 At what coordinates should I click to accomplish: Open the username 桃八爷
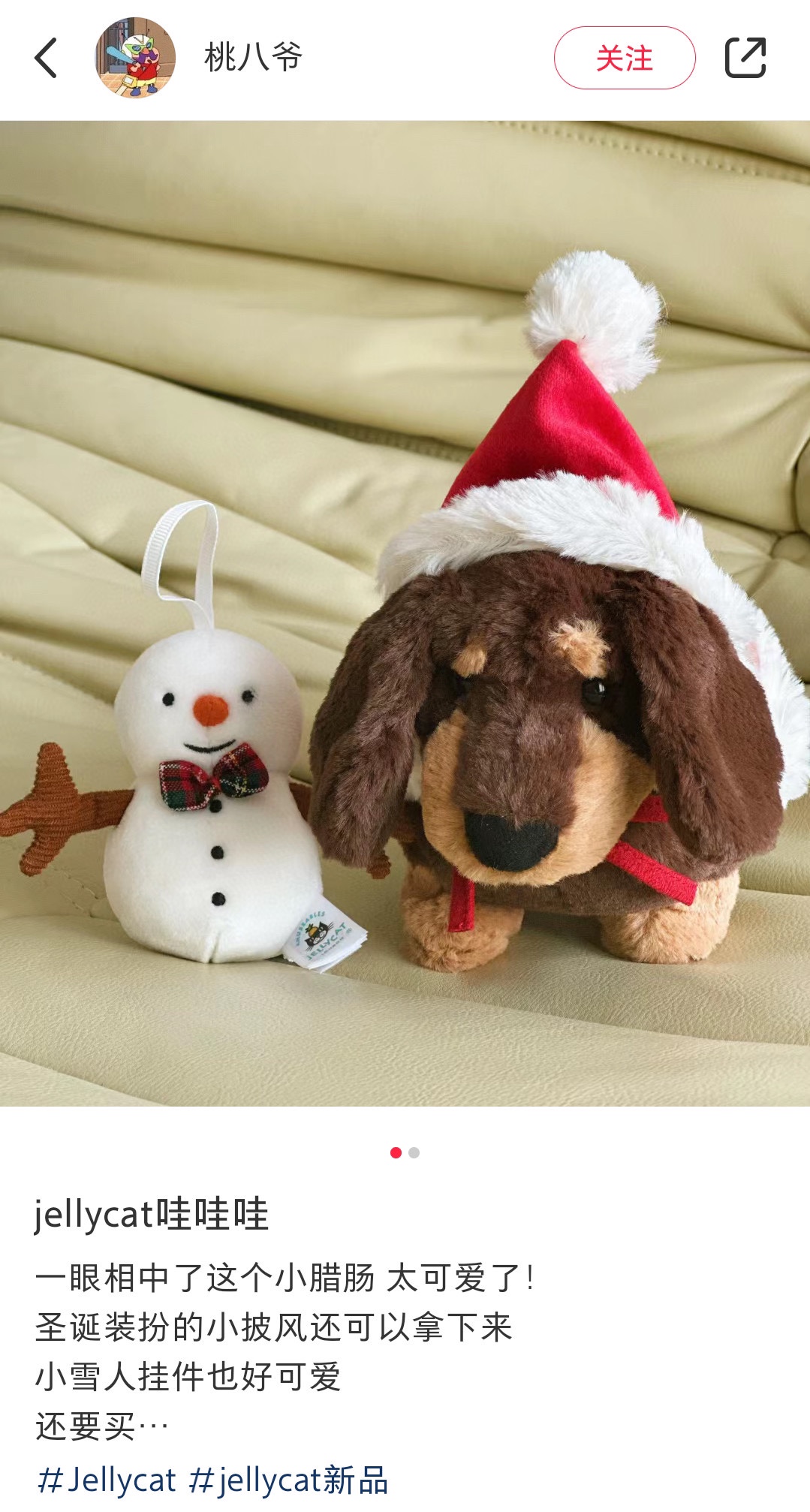pyautogui.click(x=253, y=58)
